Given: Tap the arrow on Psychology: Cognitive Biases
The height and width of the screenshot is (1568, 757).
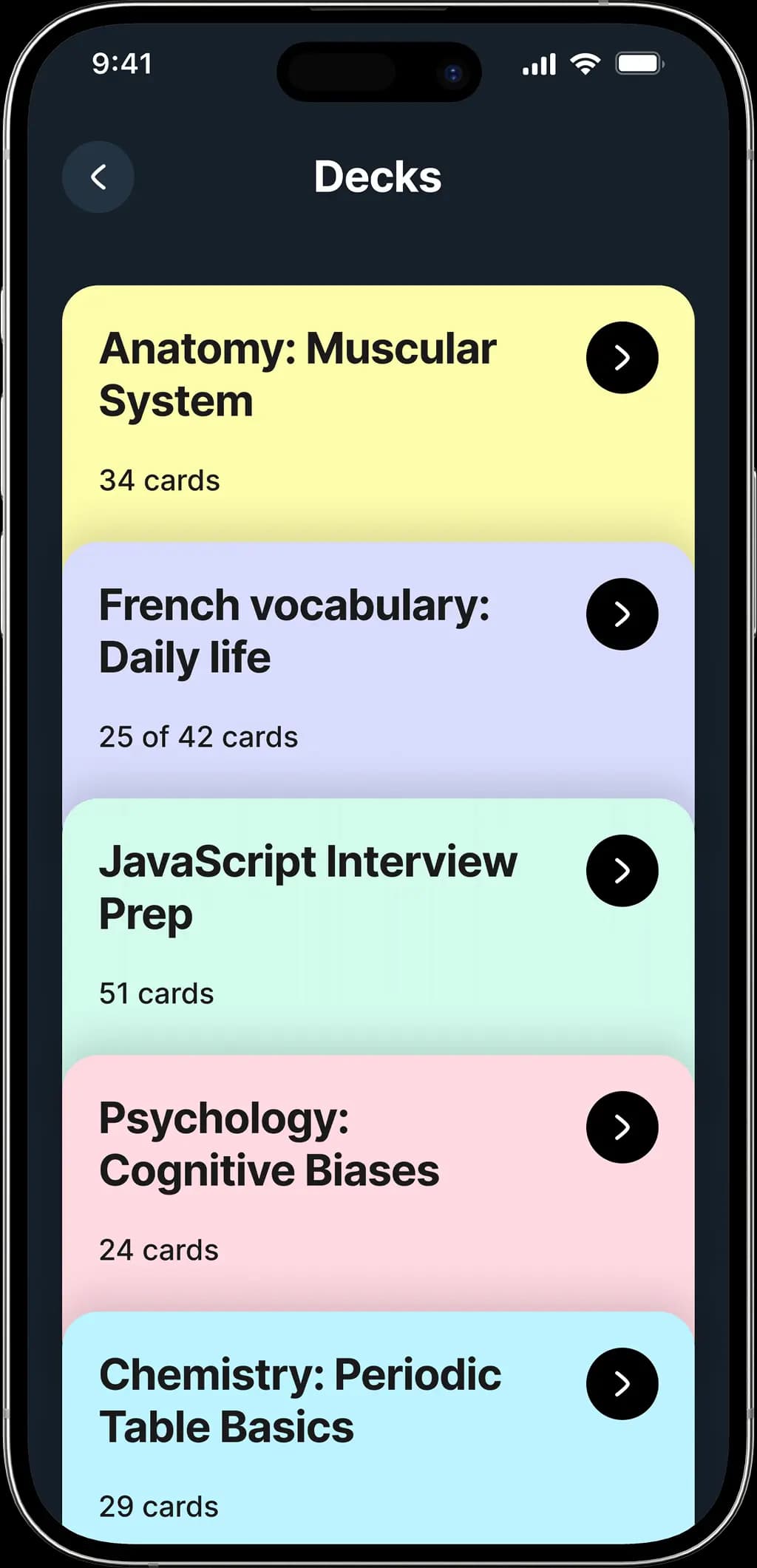Looking at the screenshot, I should click(622, 1127).
